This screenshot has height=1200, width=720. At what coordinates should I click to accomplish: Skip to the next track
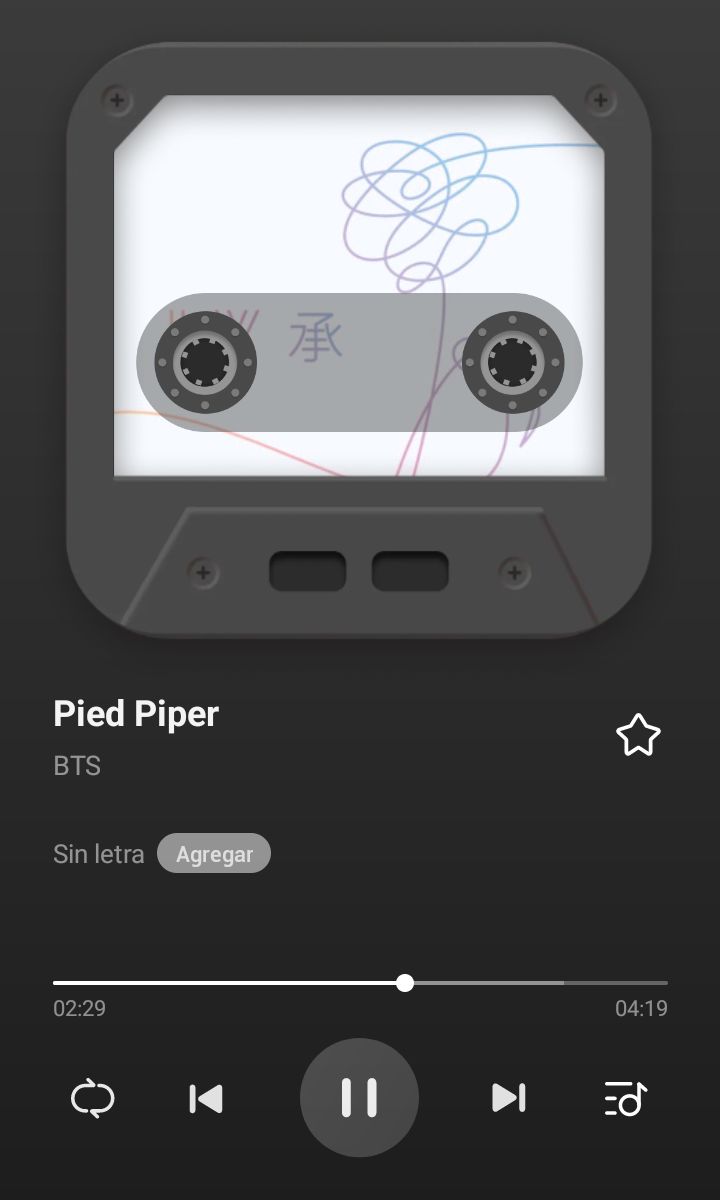point(509,1098)
